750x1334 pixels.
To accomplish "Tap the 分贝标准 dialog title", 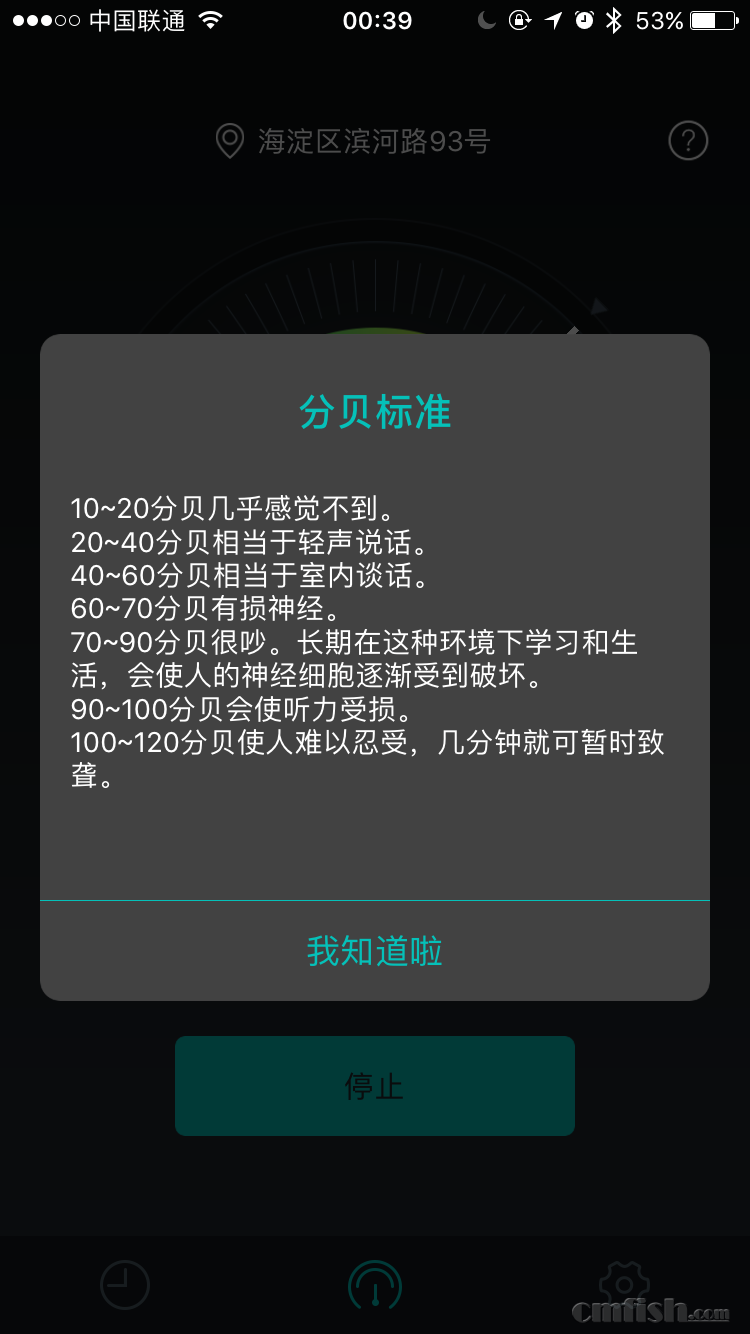I will [374, 411].
